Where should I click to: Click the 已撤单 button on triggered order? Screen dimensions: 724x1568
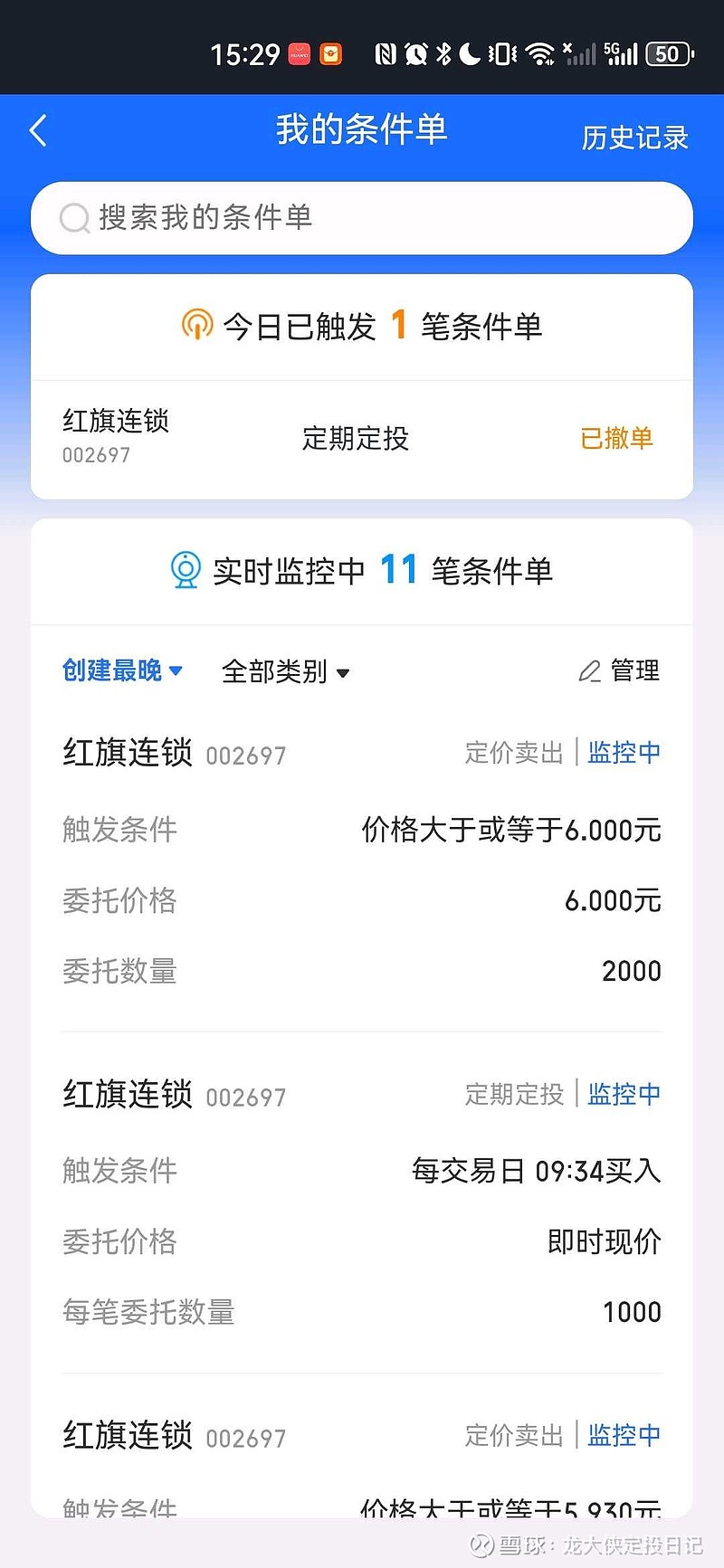click(617, 438)
